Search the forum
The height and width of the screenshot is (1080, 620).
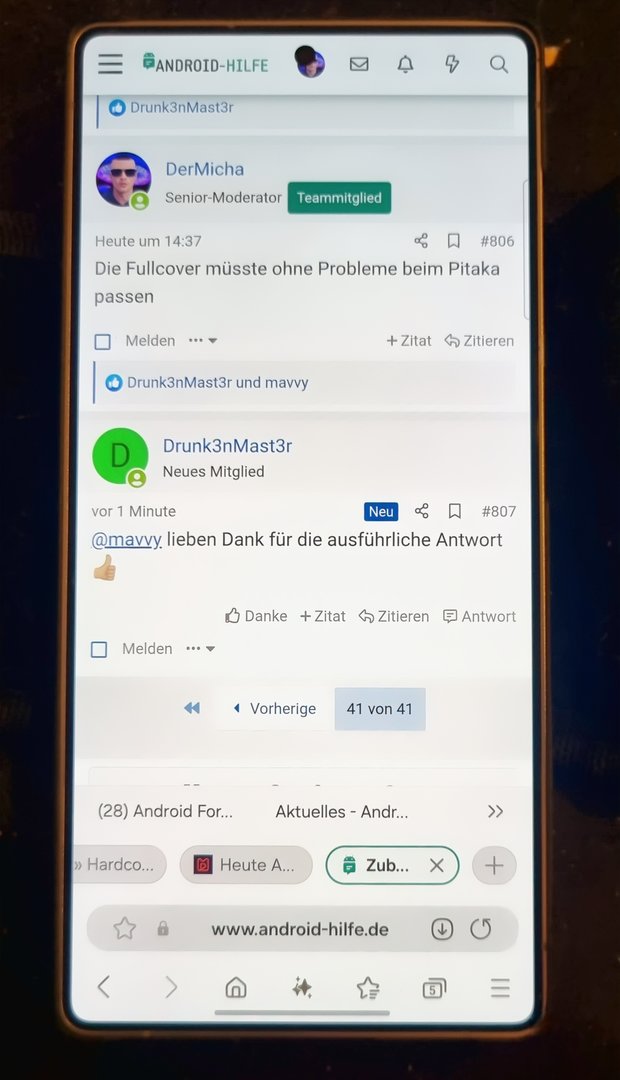coord(498,64)
